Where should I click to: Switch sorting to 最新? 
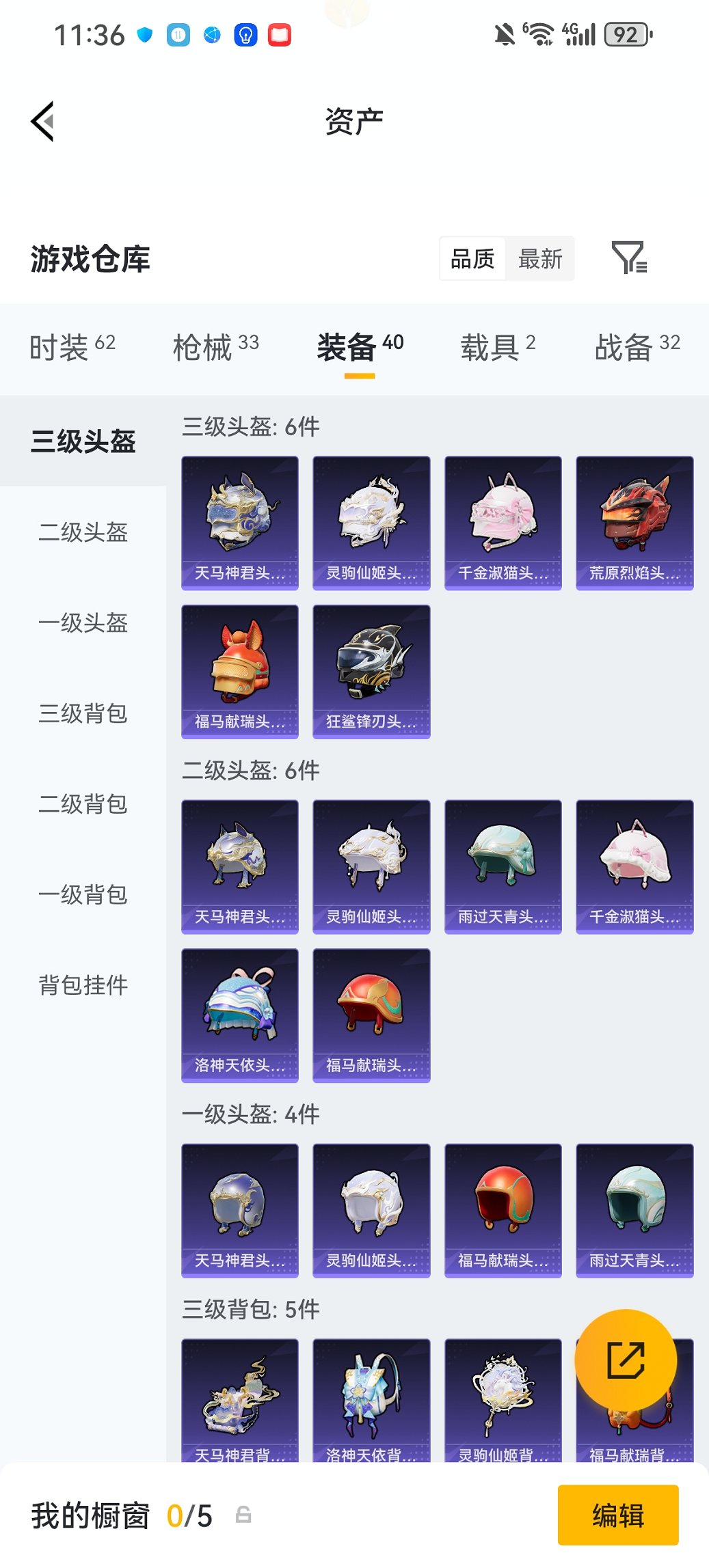pos(541,259)
